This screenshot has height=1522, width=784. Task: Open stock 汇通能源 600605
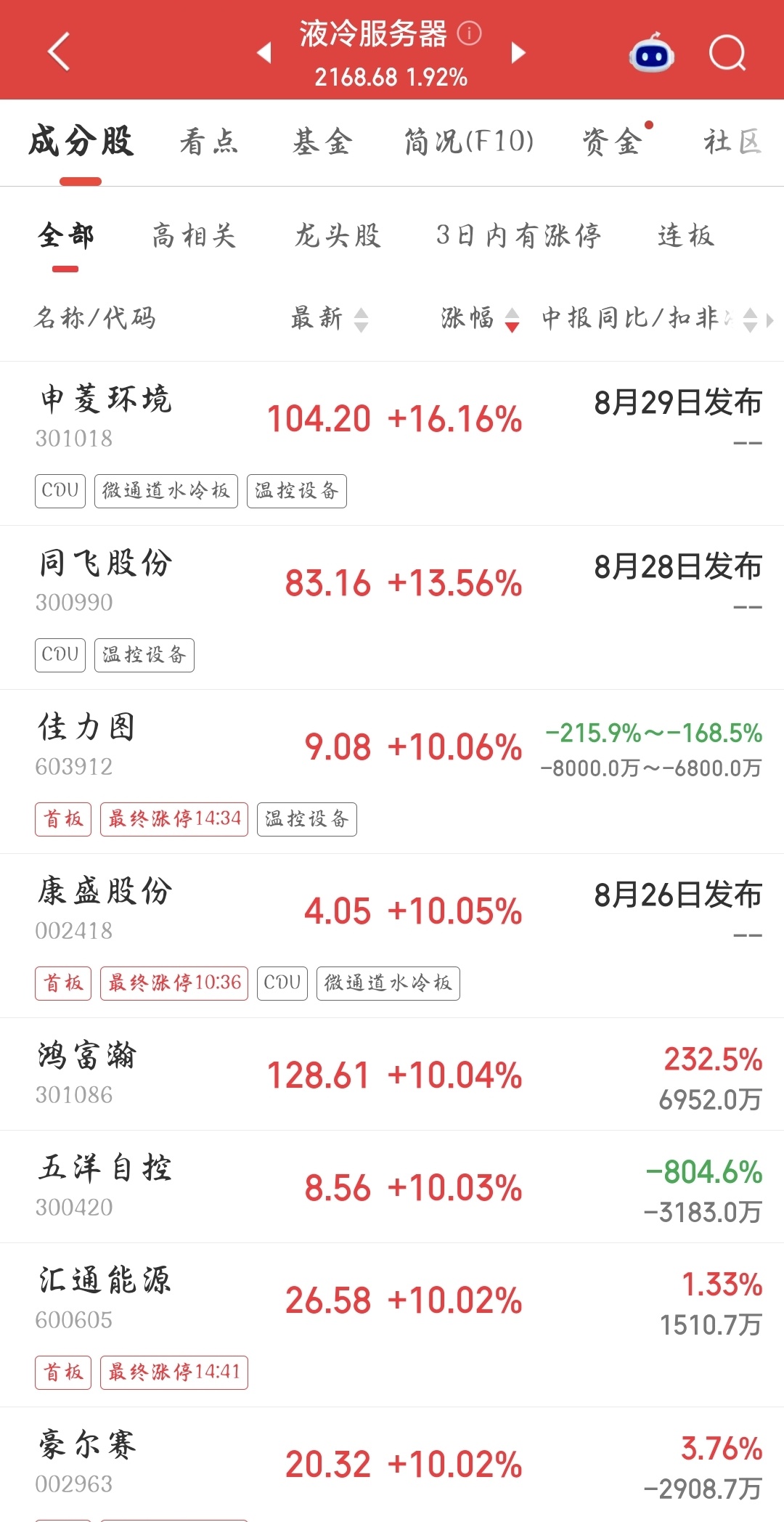392,1325
